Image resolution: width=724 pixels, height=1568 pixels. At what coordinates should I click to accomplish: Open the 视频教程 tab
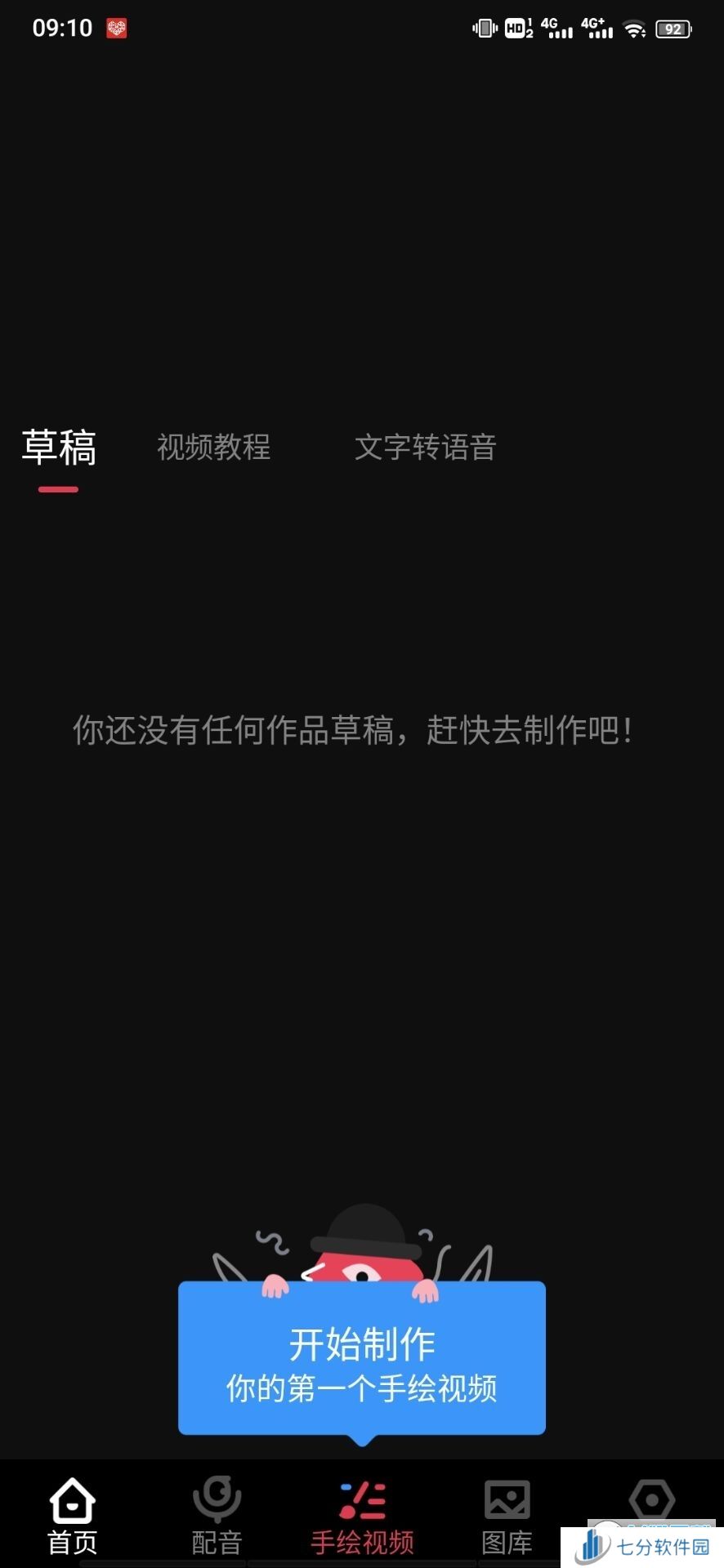click(213, 448)
